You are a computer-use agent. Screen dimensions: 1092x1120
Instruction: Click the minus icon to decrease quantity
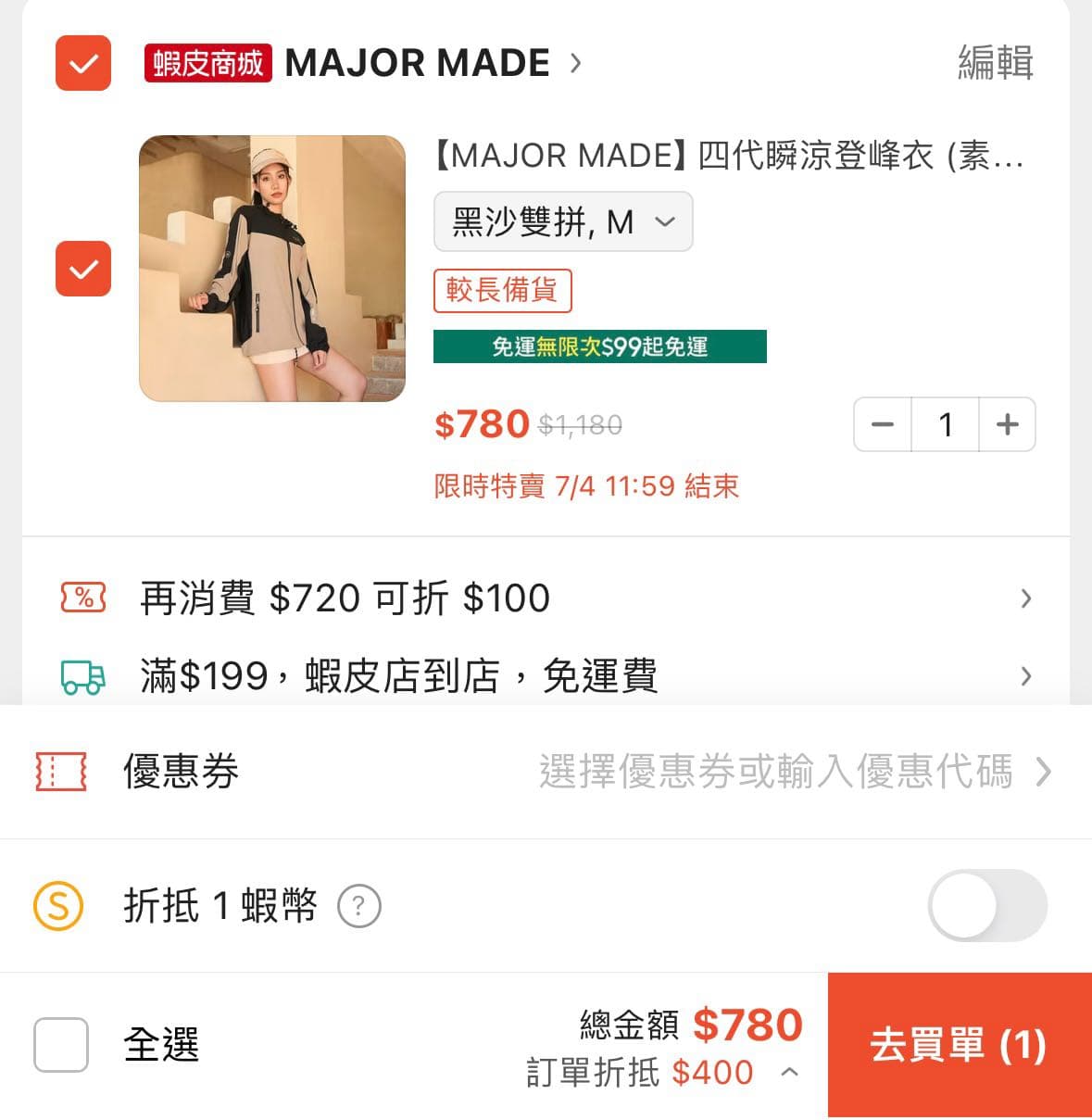[881, 424]
